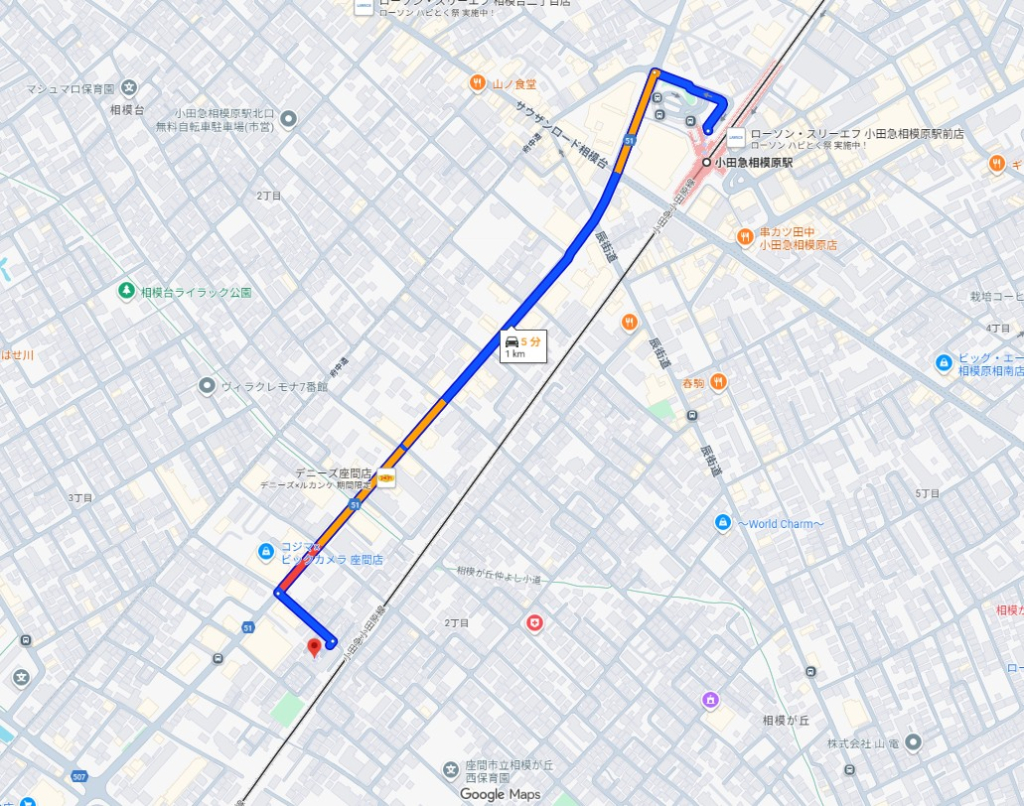1024x806 pixels.
Task: Select the 5分 1 km route time label
Action: click(x=522, y=346)
